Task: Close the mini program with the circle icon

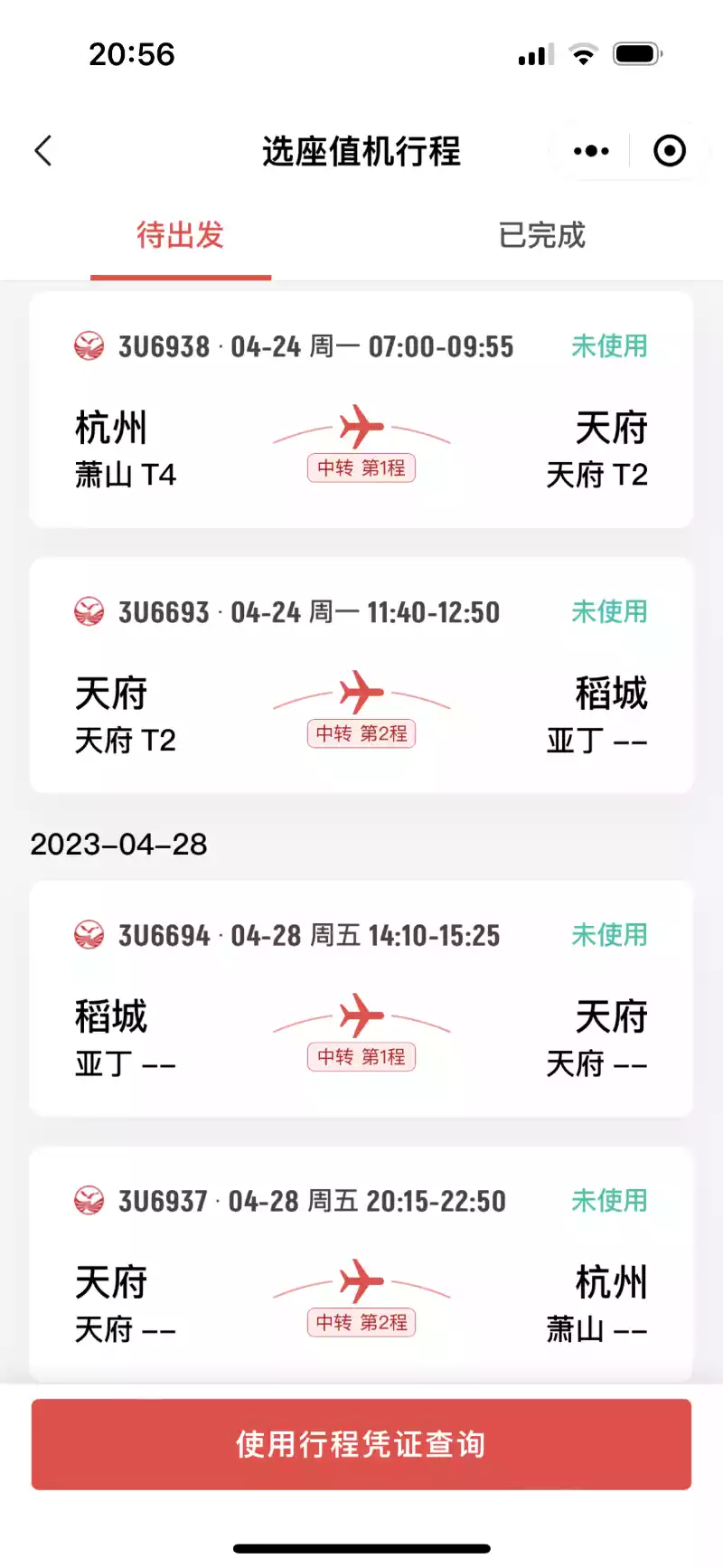Action: click(x=670, y=151)
